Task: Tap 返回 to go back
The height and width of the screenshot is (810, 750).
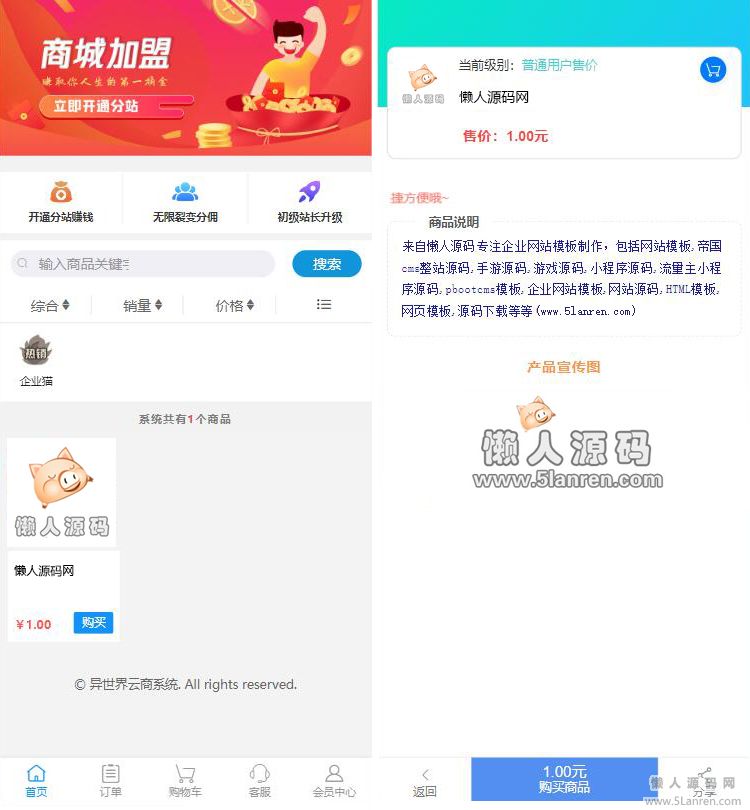Action: pyautogui.click(x=425, y=781)
